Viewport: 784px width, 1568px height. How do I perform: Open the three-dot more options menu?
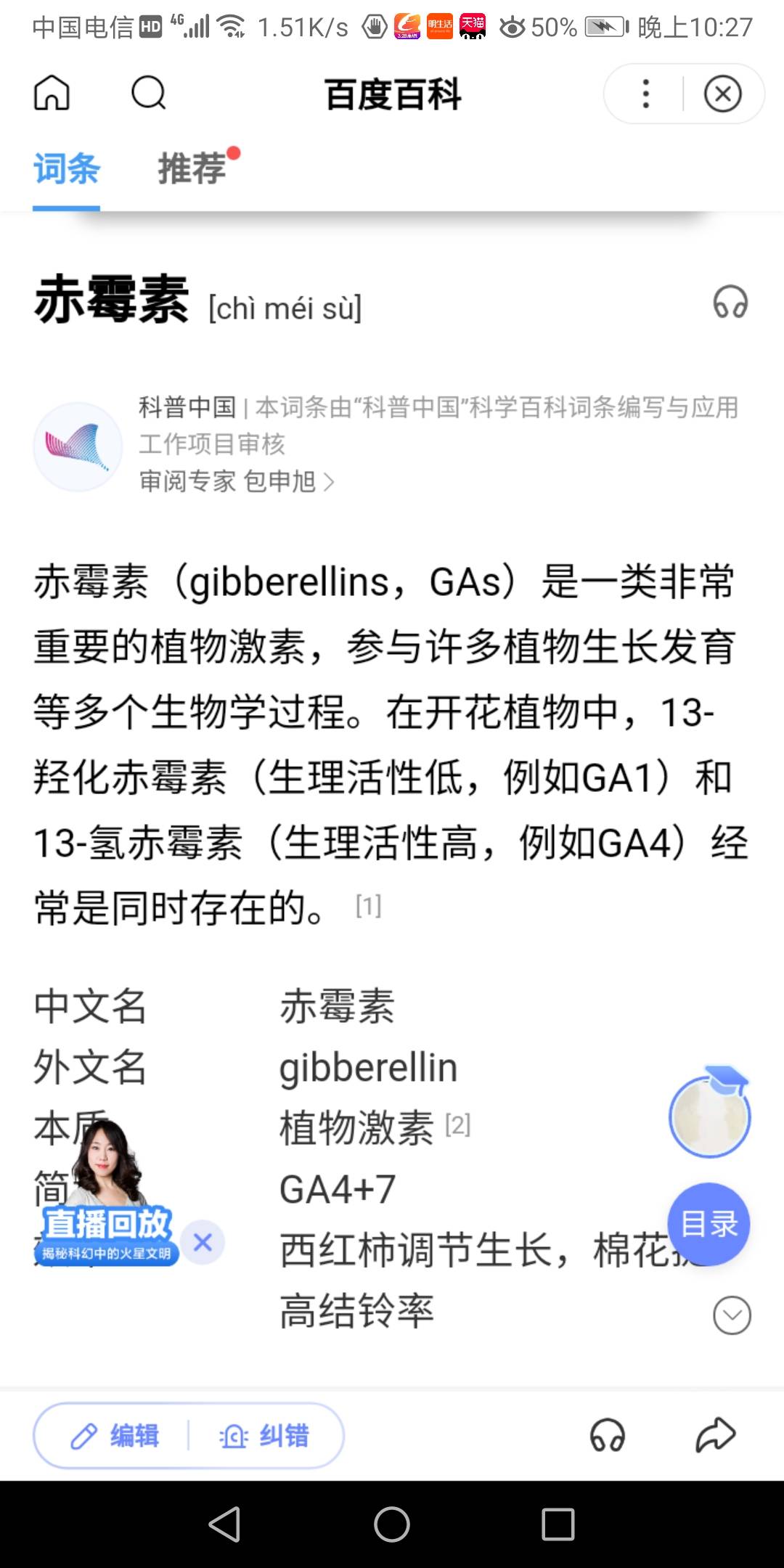645,94
